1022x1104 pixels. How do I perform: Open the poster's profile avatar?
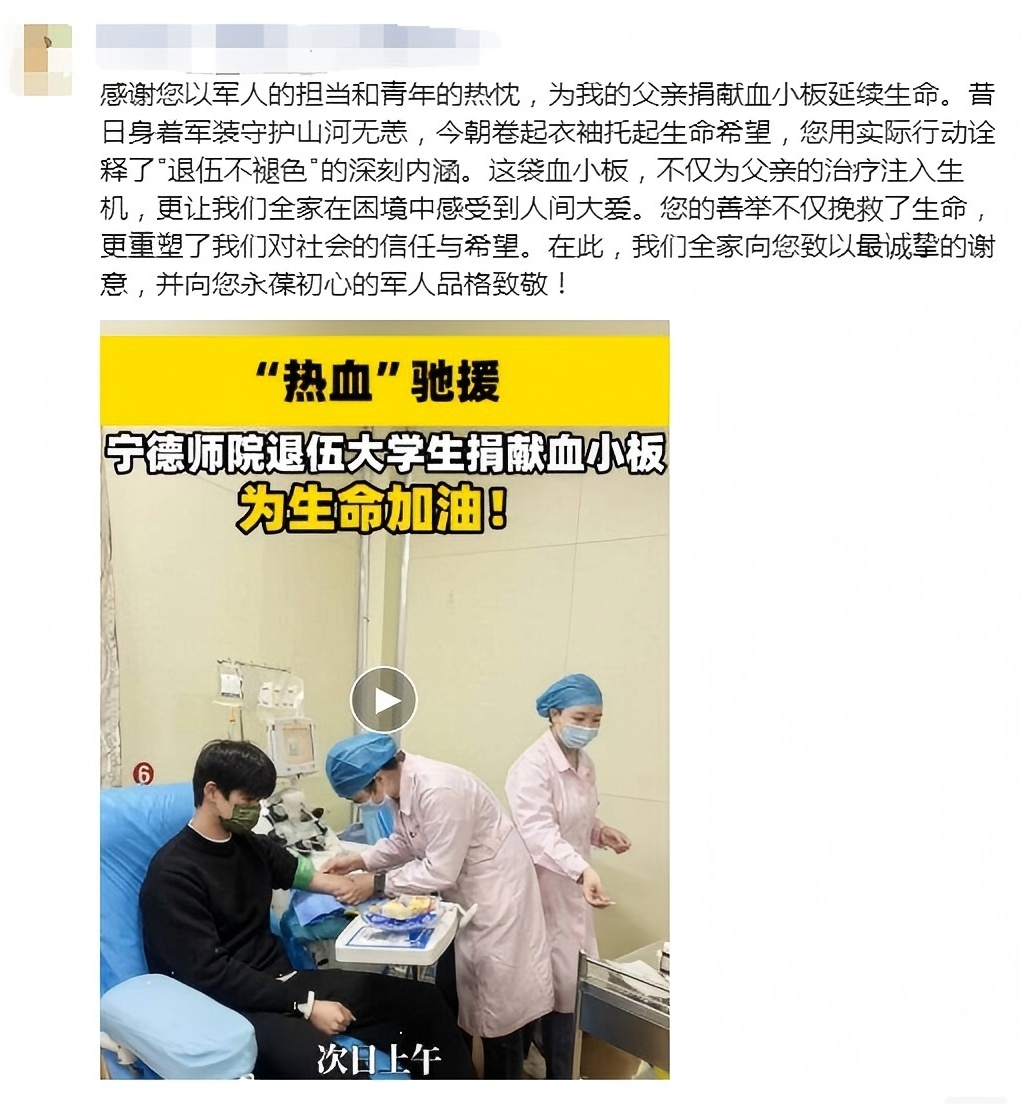point(46,60)
